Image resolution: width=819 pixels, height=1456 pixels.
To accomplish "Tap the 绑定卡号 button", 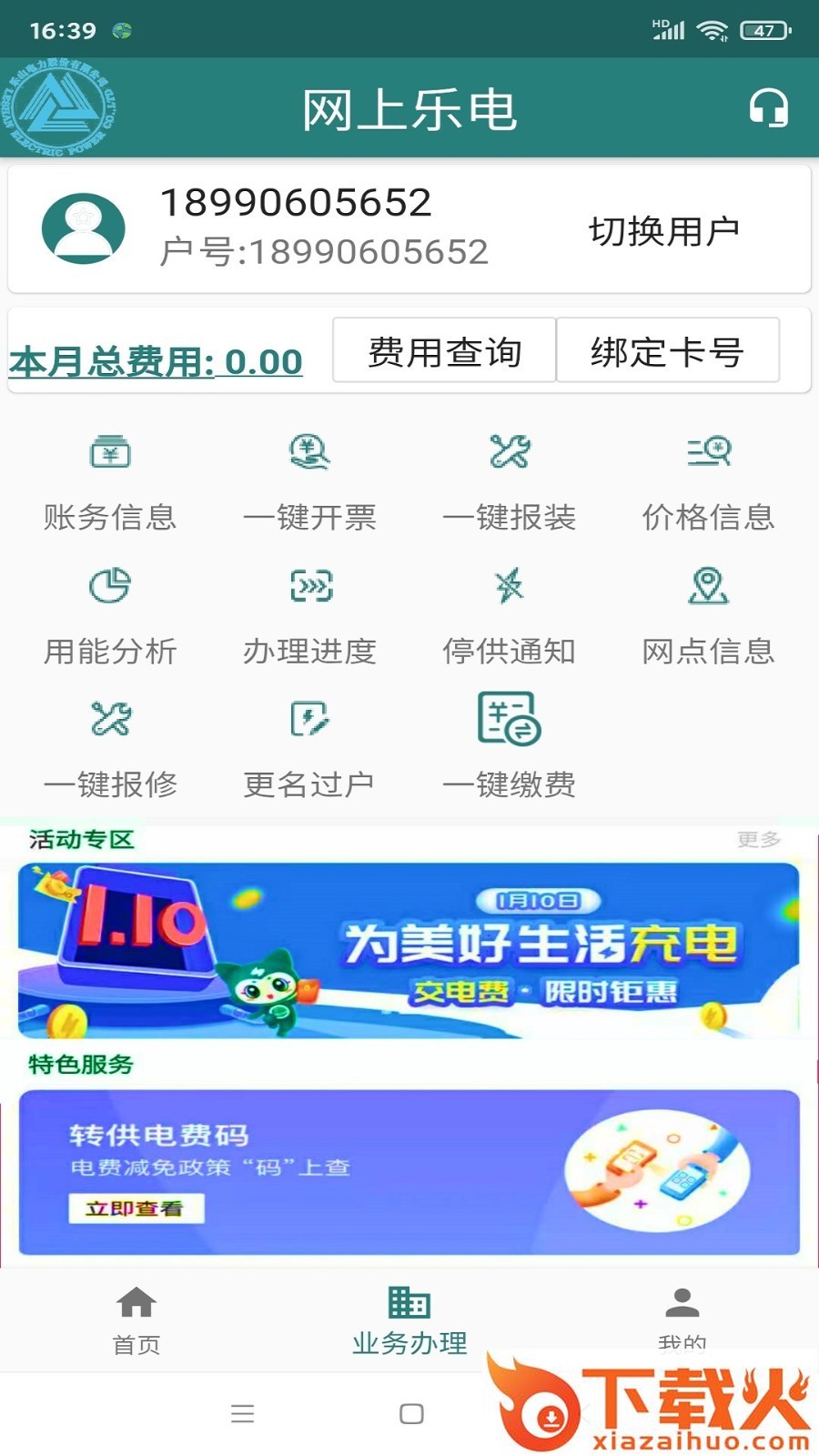I will tap(667, 351).
